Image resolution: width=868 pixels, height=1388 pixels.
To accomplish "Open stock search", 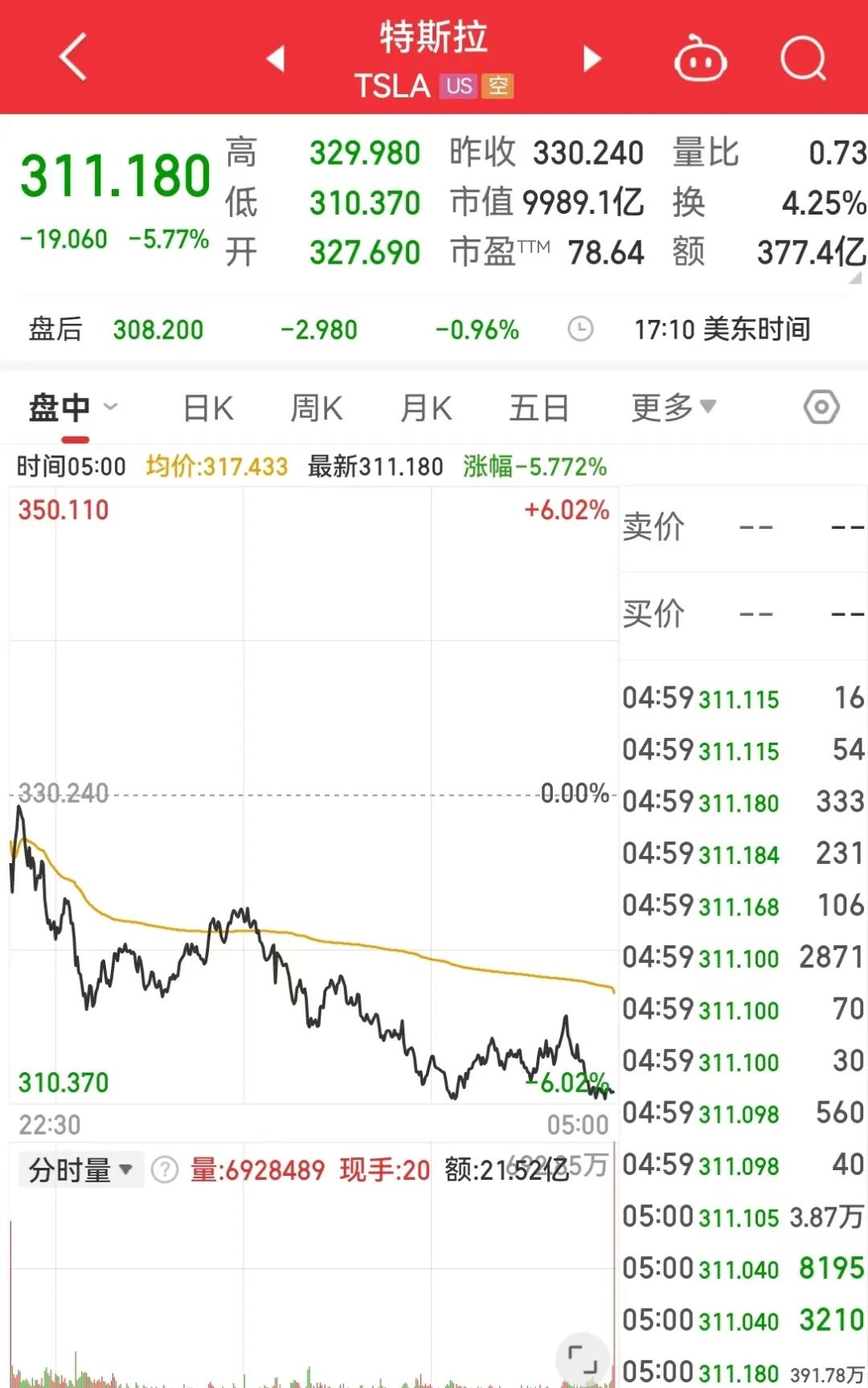I will coord(803,59).
